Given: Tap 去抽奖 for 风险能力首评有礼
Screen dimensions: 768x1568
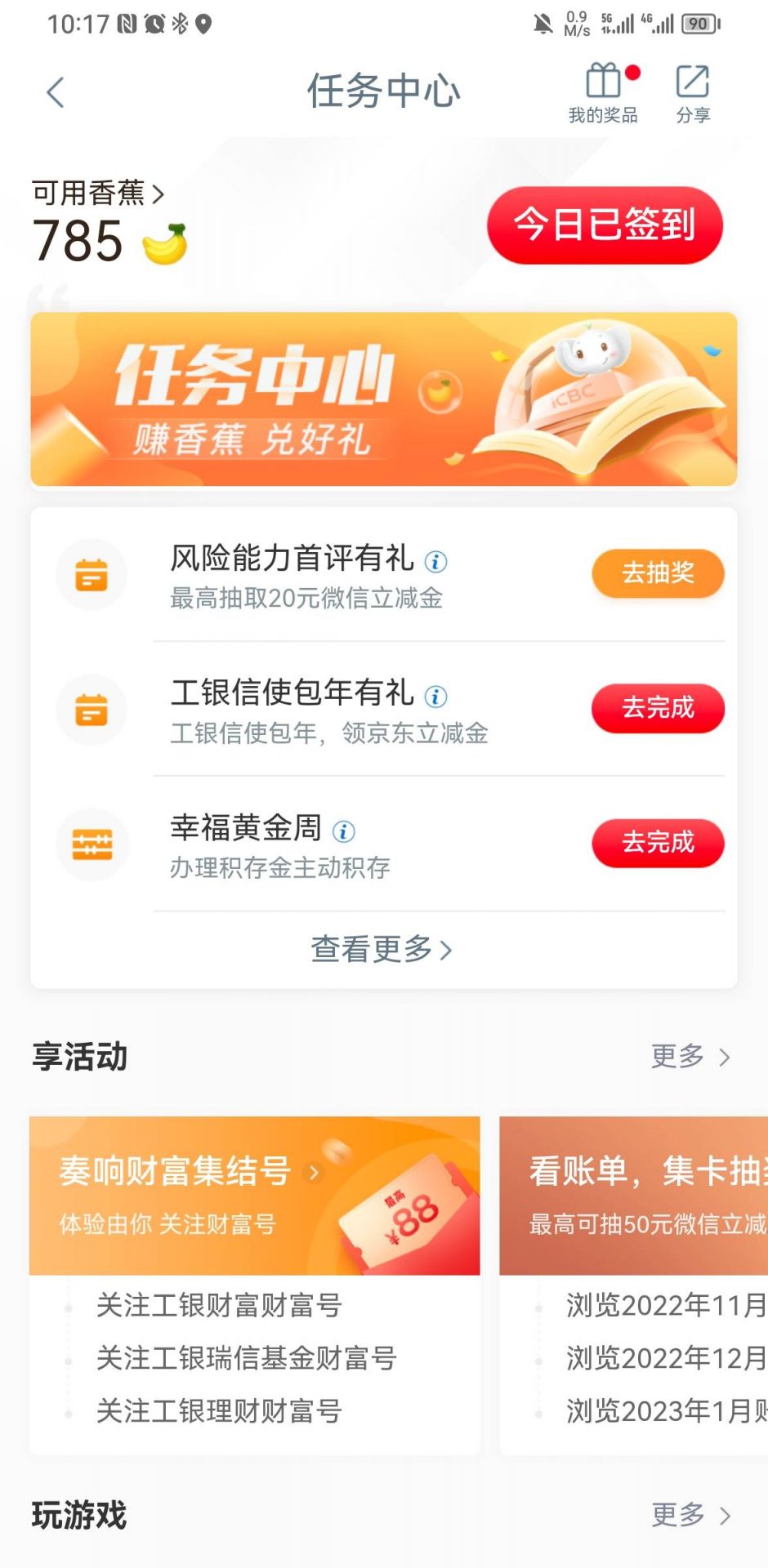Looking at the screenshot, I should click(658, 573).
